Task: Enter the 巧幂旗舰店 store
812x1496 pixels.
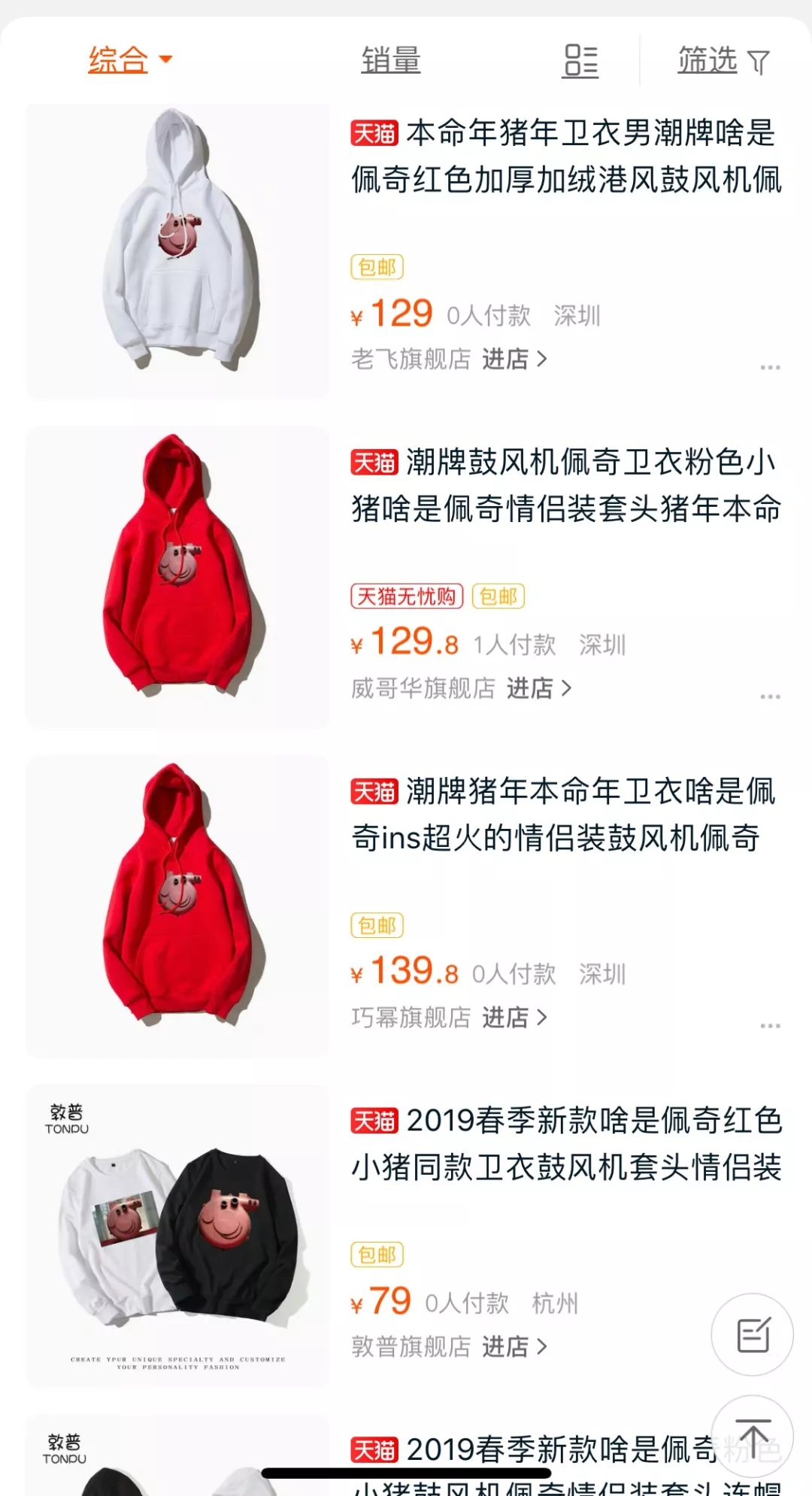Action: coord(514,1018)
